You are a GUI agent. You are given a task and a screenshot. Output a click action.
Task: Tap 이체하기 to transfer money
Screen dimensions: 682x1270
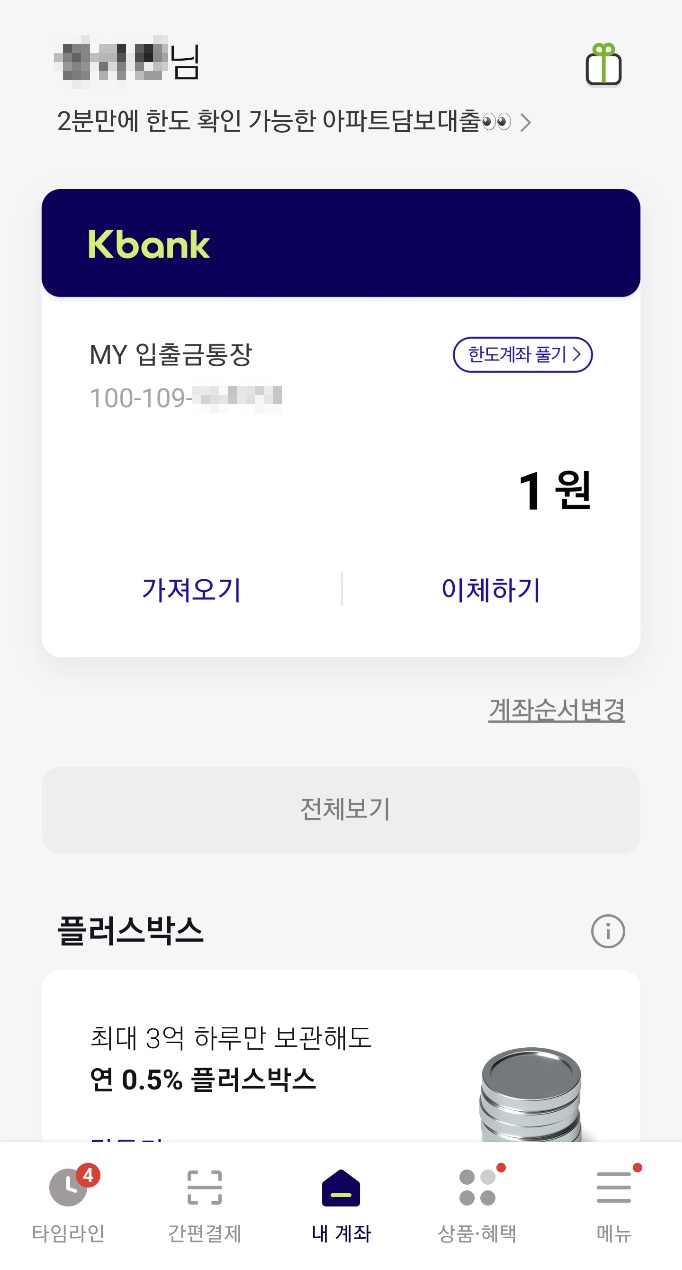491,590
